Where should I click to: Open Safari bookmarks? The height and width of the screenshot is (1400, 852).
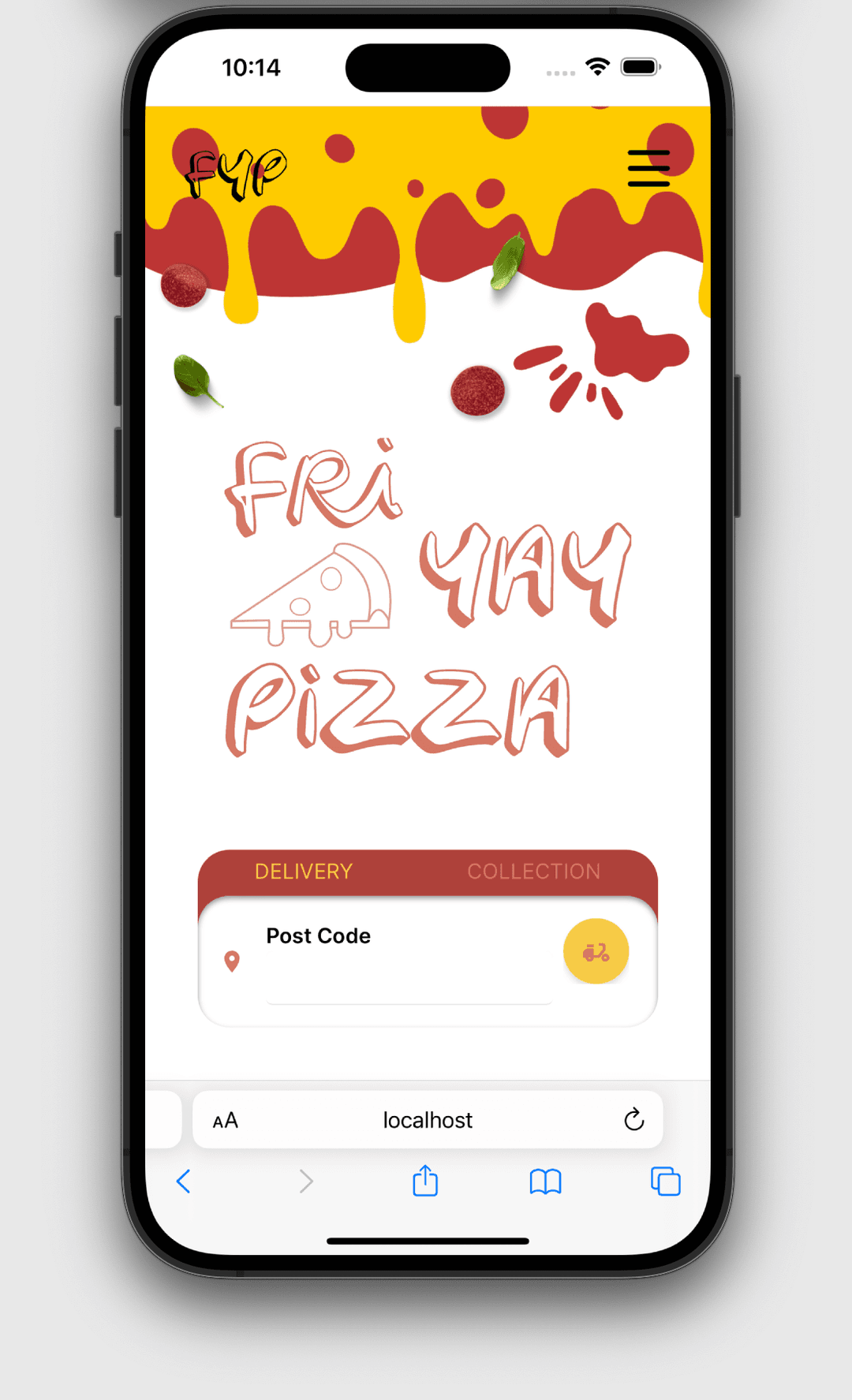(545, 1182)
